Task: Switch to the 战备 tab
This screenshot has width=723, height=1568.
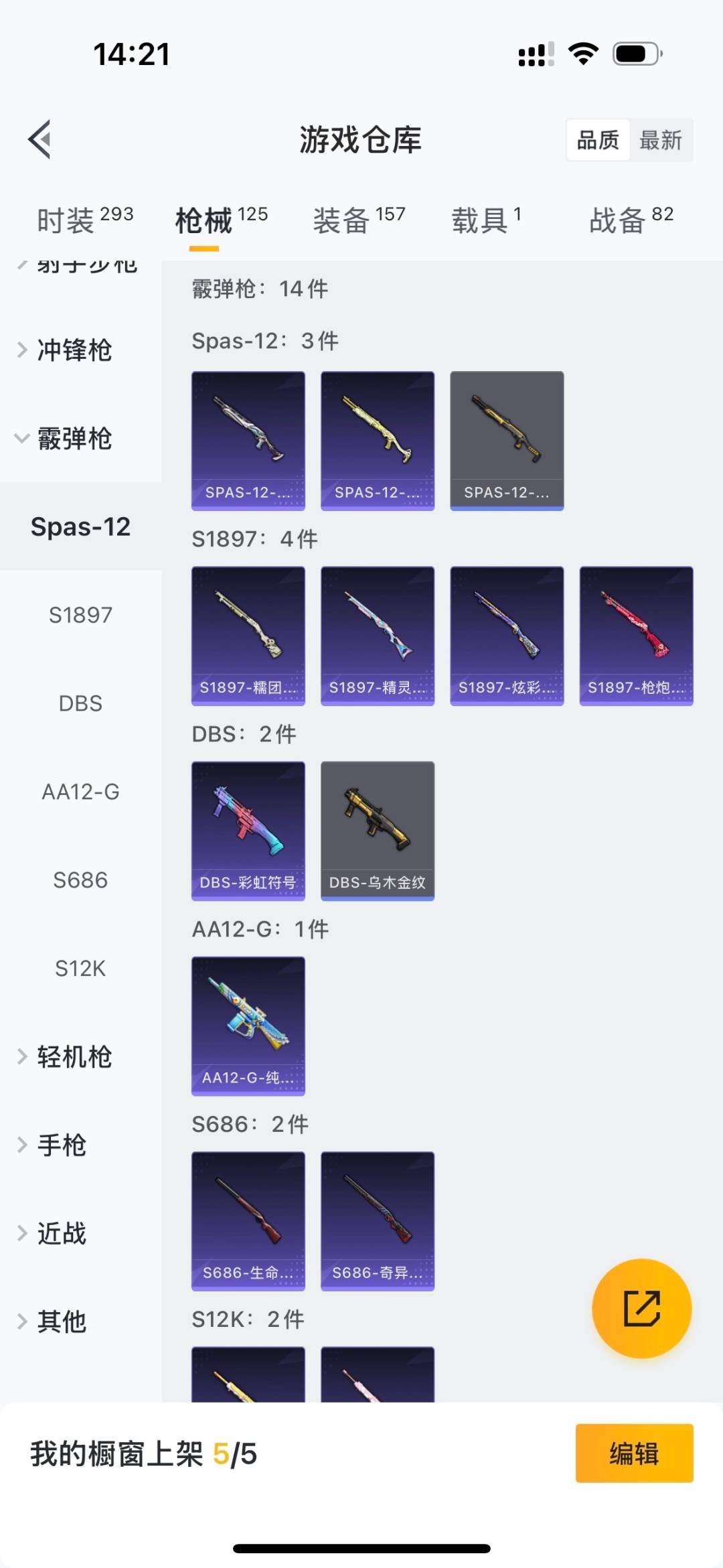Action: tap(631, 220)
